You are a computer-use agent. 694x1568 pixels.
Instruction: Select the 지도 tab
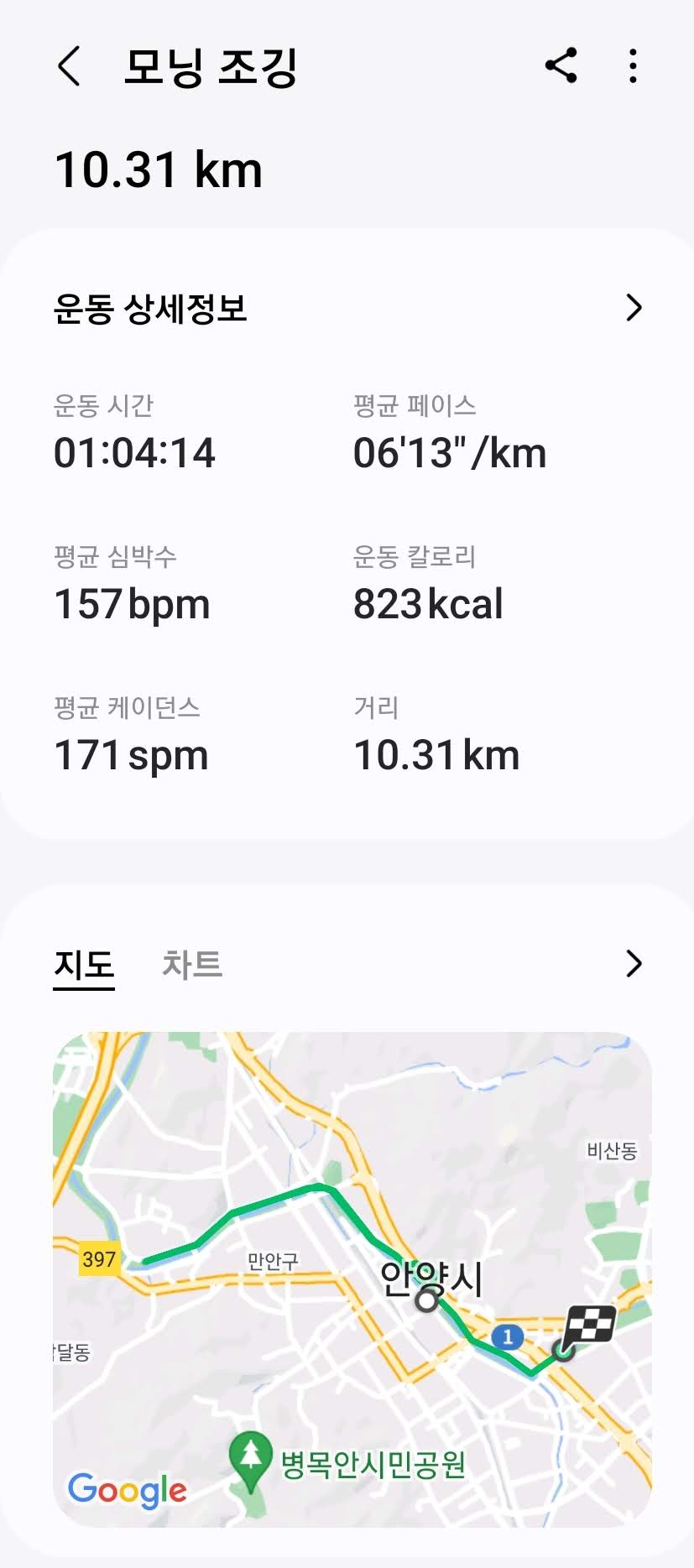point(84,965)
